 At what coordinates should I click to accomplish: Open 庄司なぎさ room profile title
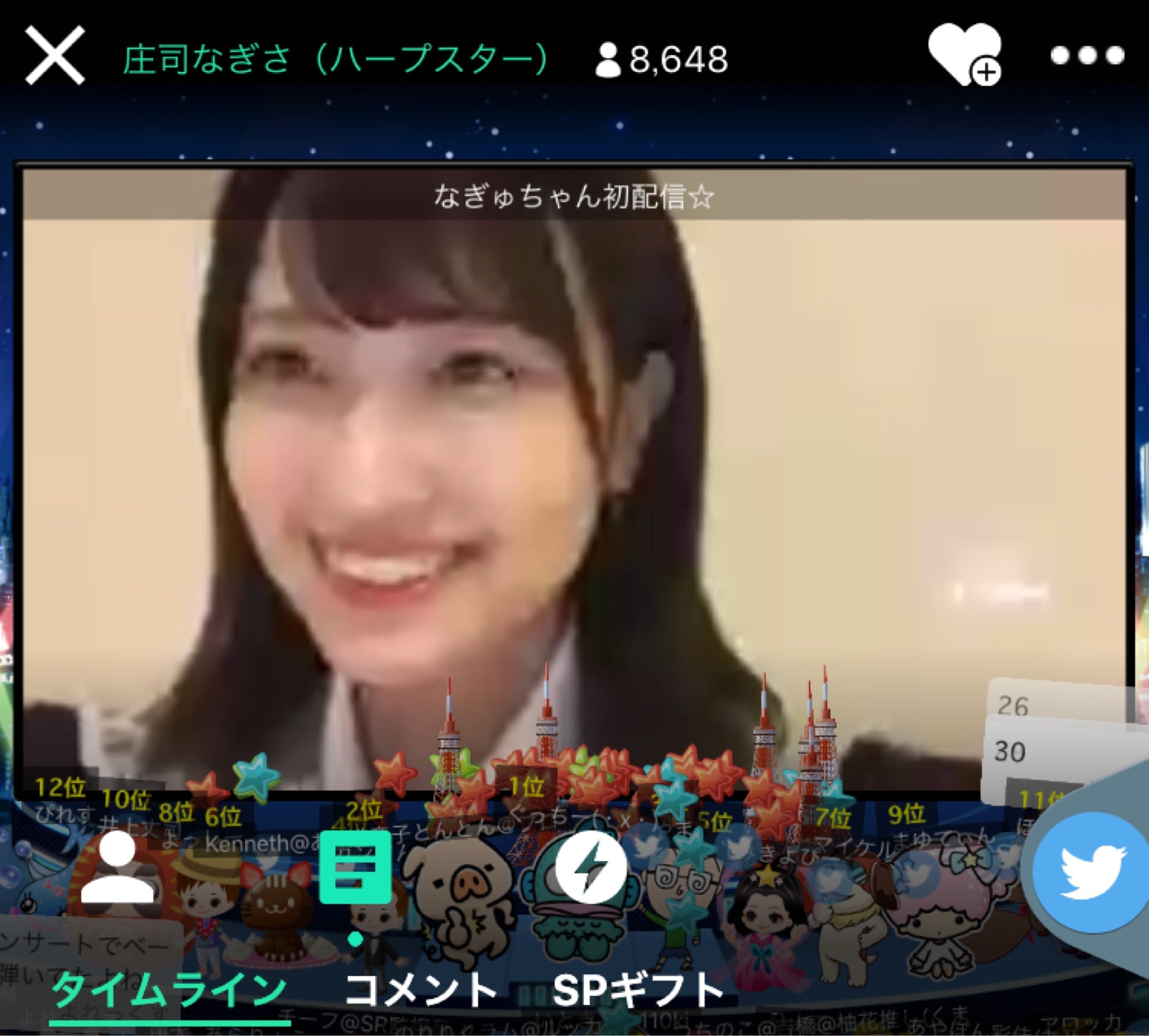pos(335,59)
